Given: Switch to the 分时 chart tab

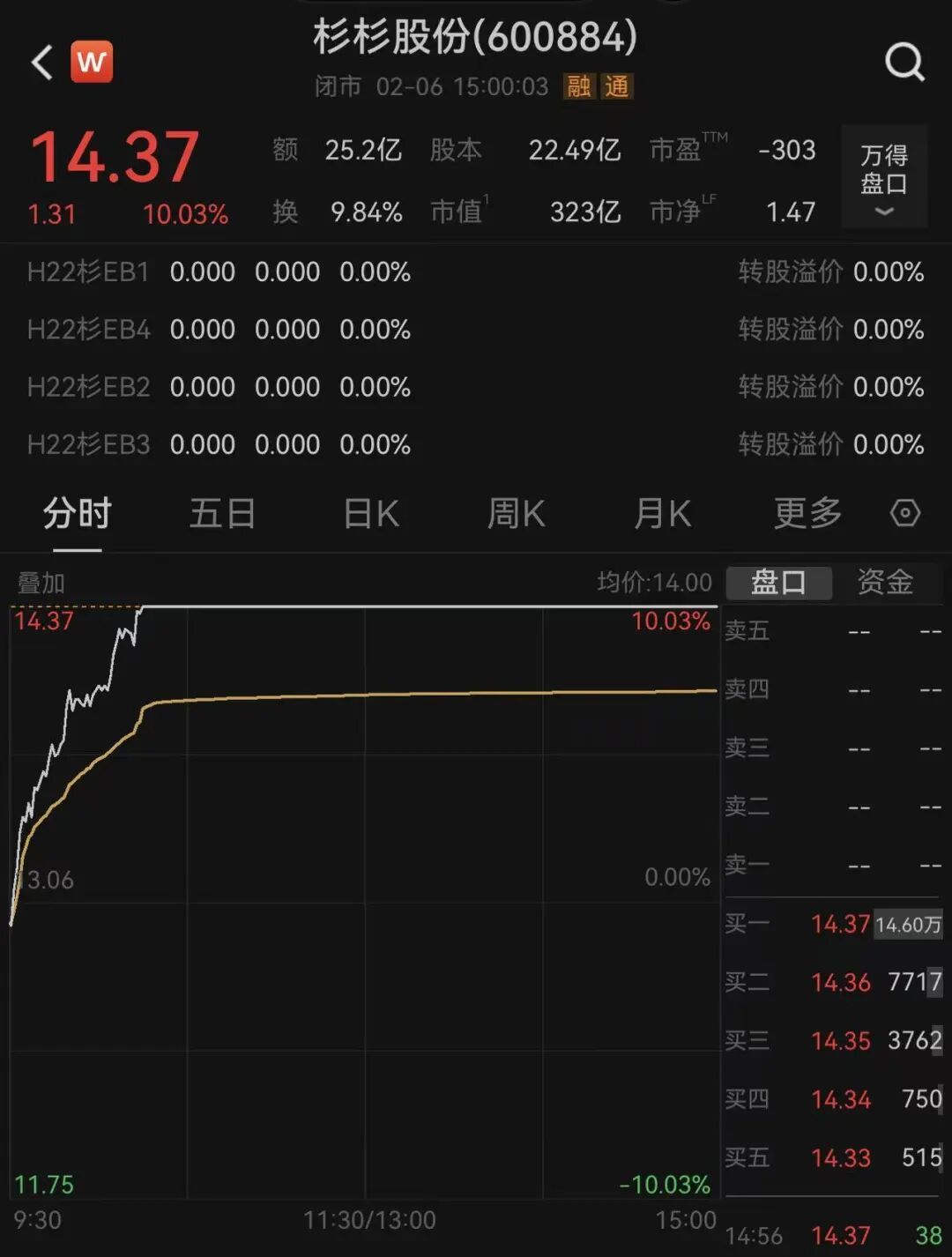Looking at the screenshot, I should click(x=78, y=514).
